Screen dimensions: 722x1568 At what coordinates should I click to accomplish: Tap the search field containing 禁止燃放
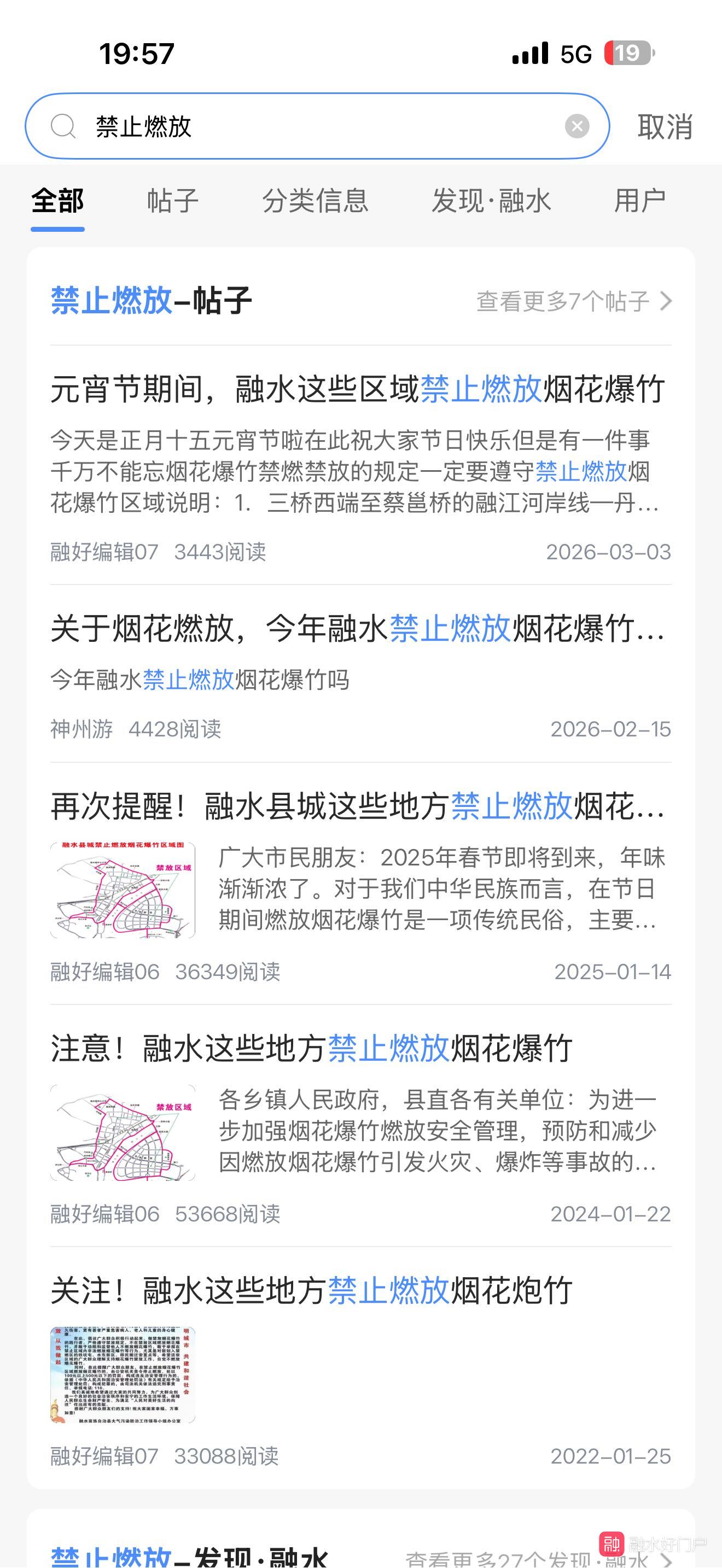317,127
